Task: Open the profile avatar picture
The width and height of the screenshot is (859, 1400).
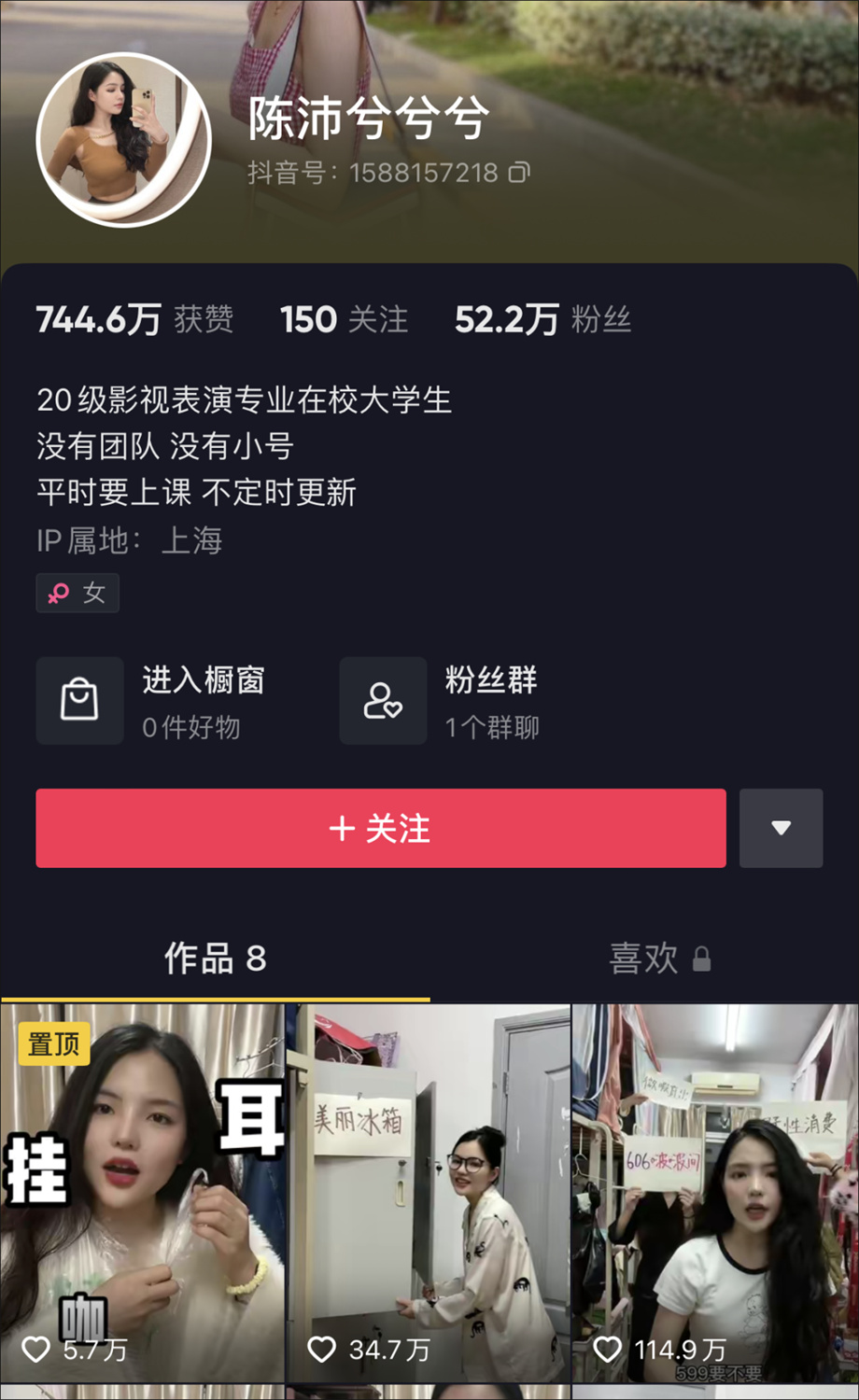Action: [123, 140]
